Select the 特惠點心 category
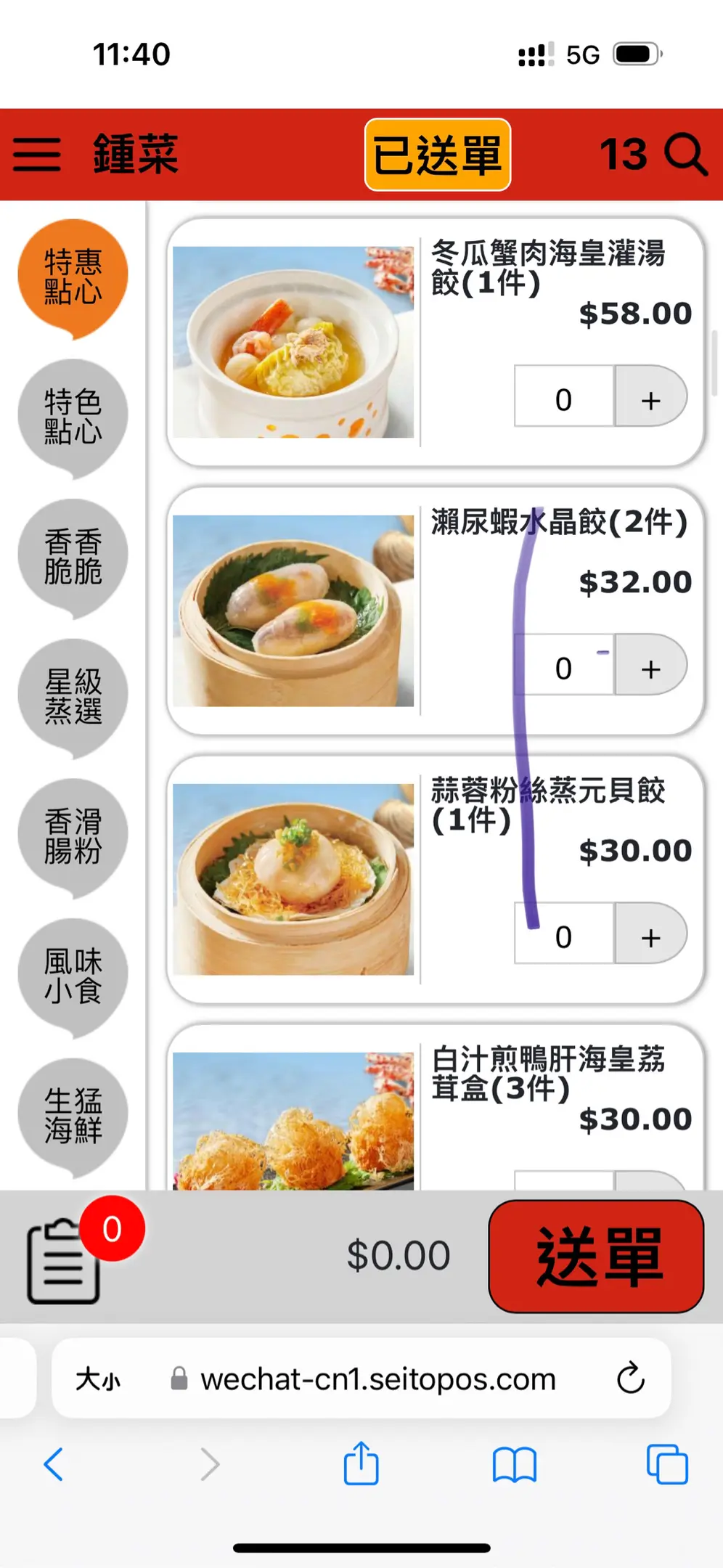Screen dimensions: 723x1568 tap(73, 277)
